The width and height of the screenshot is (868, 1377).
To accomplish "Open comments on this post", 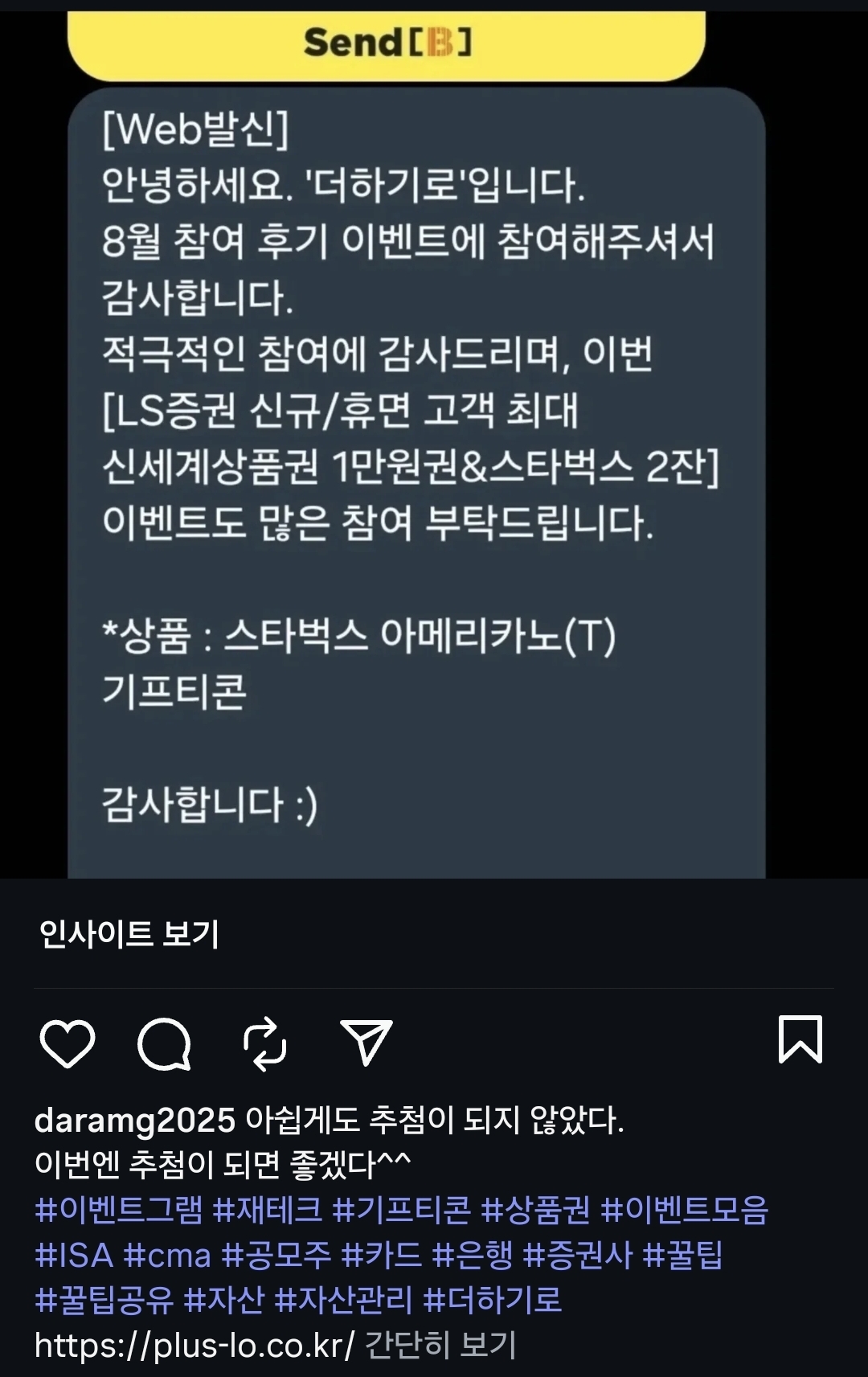I will click(165, 1043).
